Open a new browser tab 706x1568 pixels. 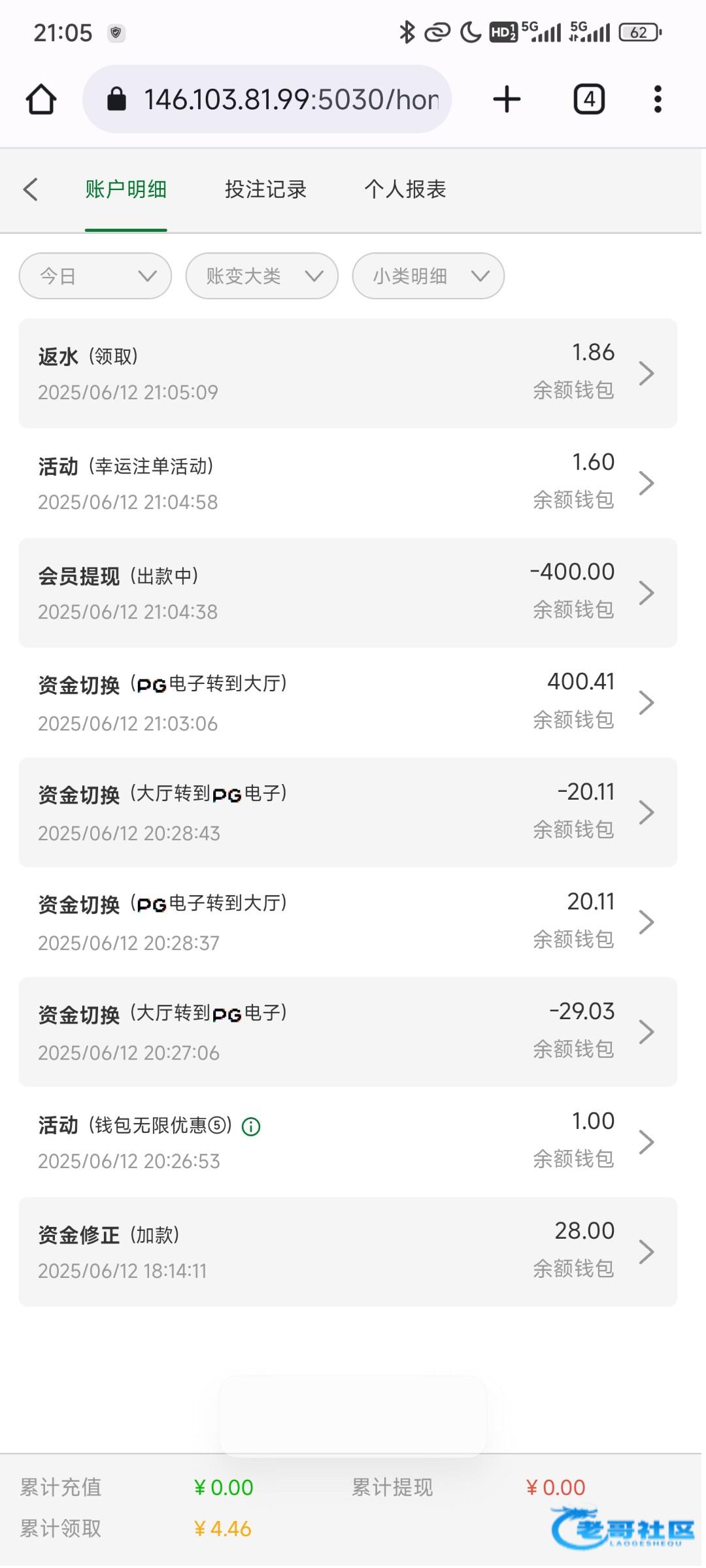click(x=507, y=99)
